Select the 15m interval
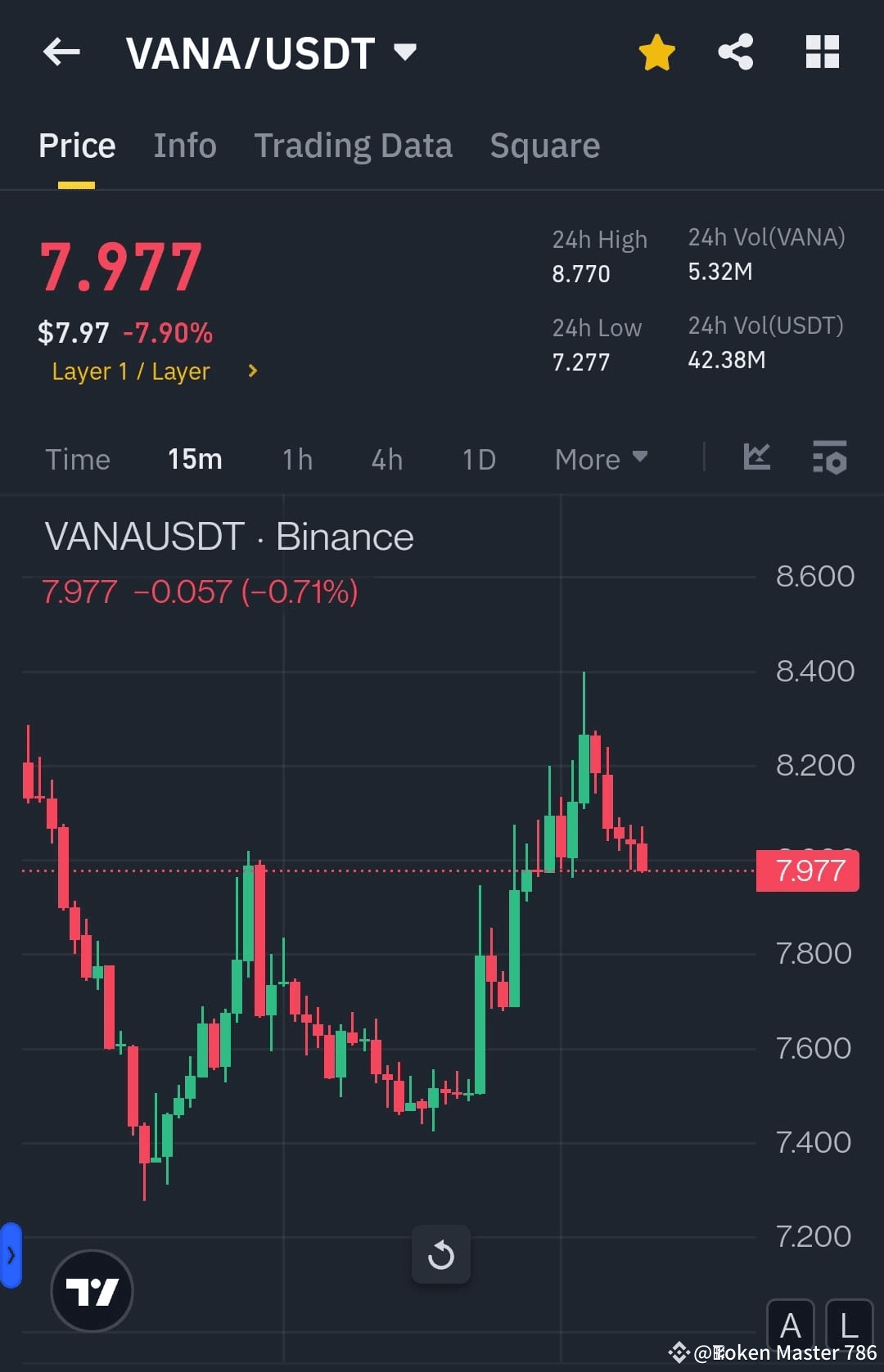Image resolution: width=884 pixels, height=1372 pixels. [x=194, y=459]
